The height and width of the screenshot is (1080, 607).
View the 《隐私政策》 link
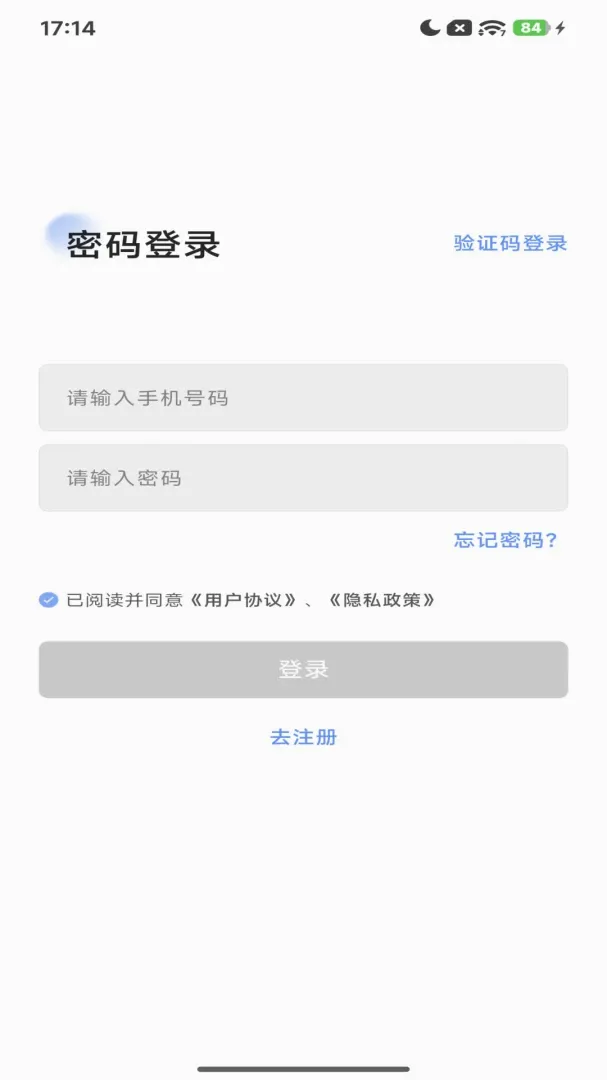coord(382,600)
